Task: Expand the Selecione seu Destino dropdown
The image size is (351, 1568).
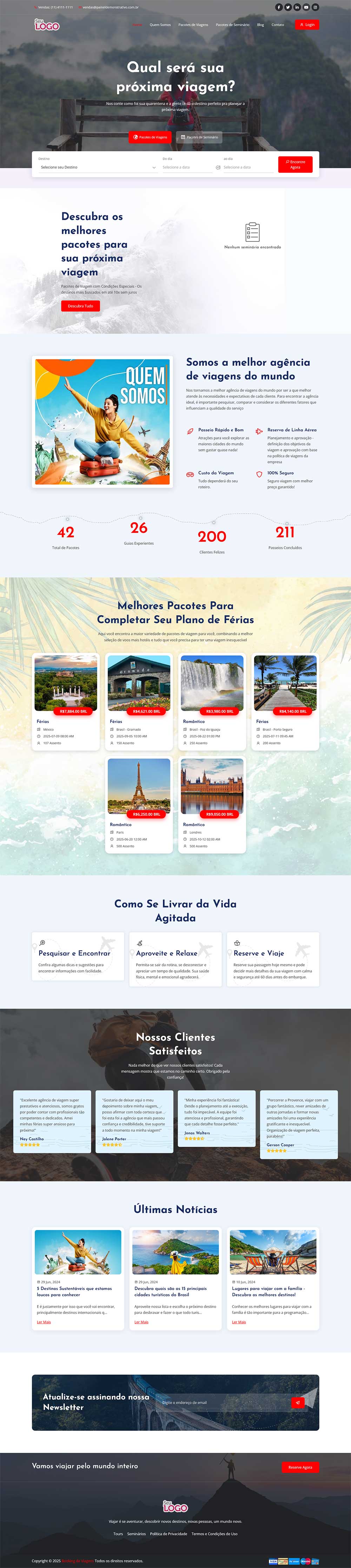Action: [97, 167]
